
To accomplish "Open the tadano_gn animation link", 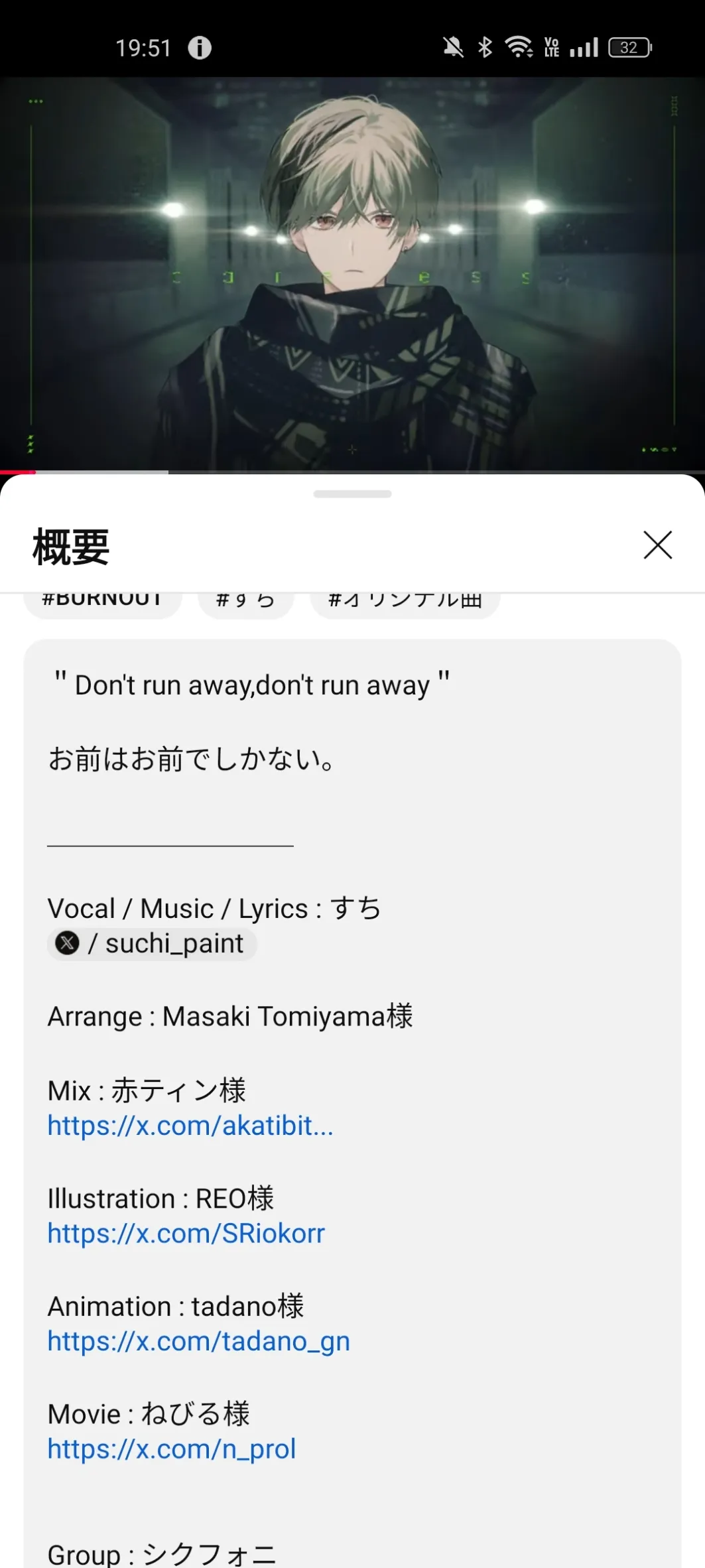I will tap(199, 1341).
